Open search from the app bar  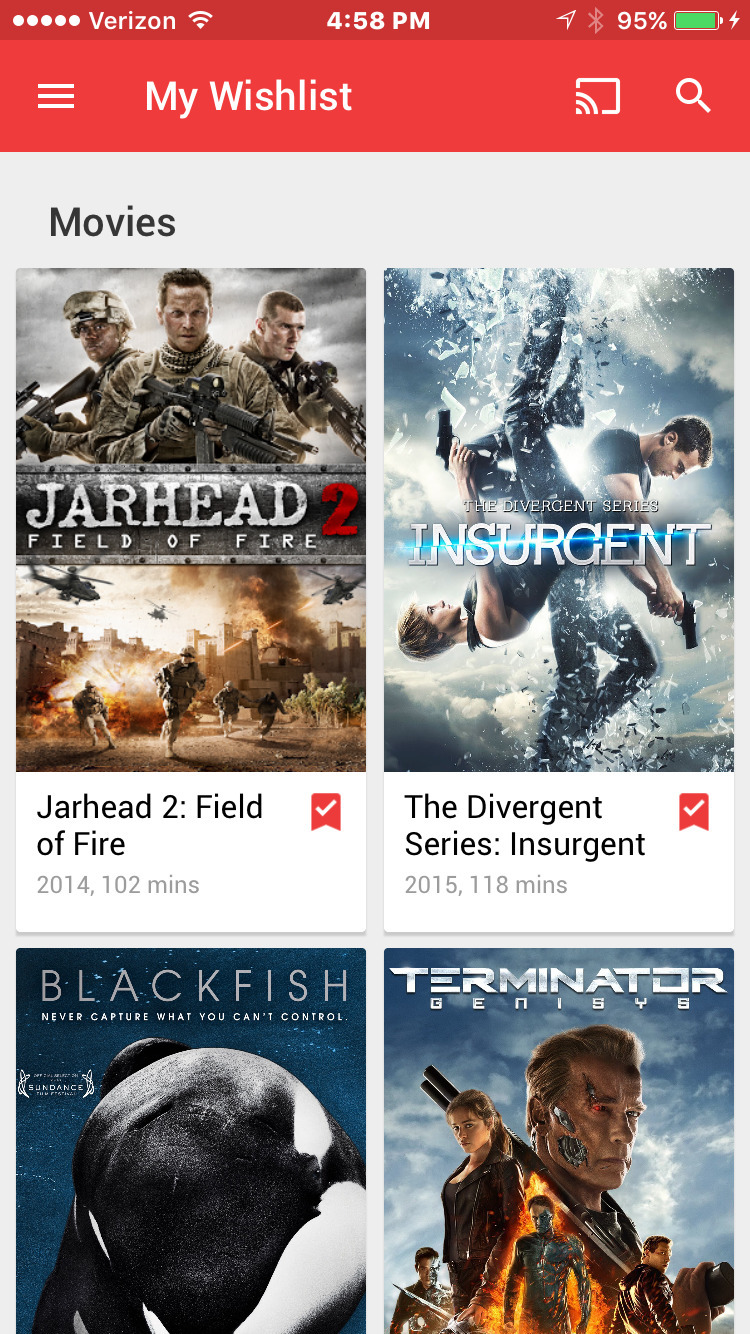[692, 96]
